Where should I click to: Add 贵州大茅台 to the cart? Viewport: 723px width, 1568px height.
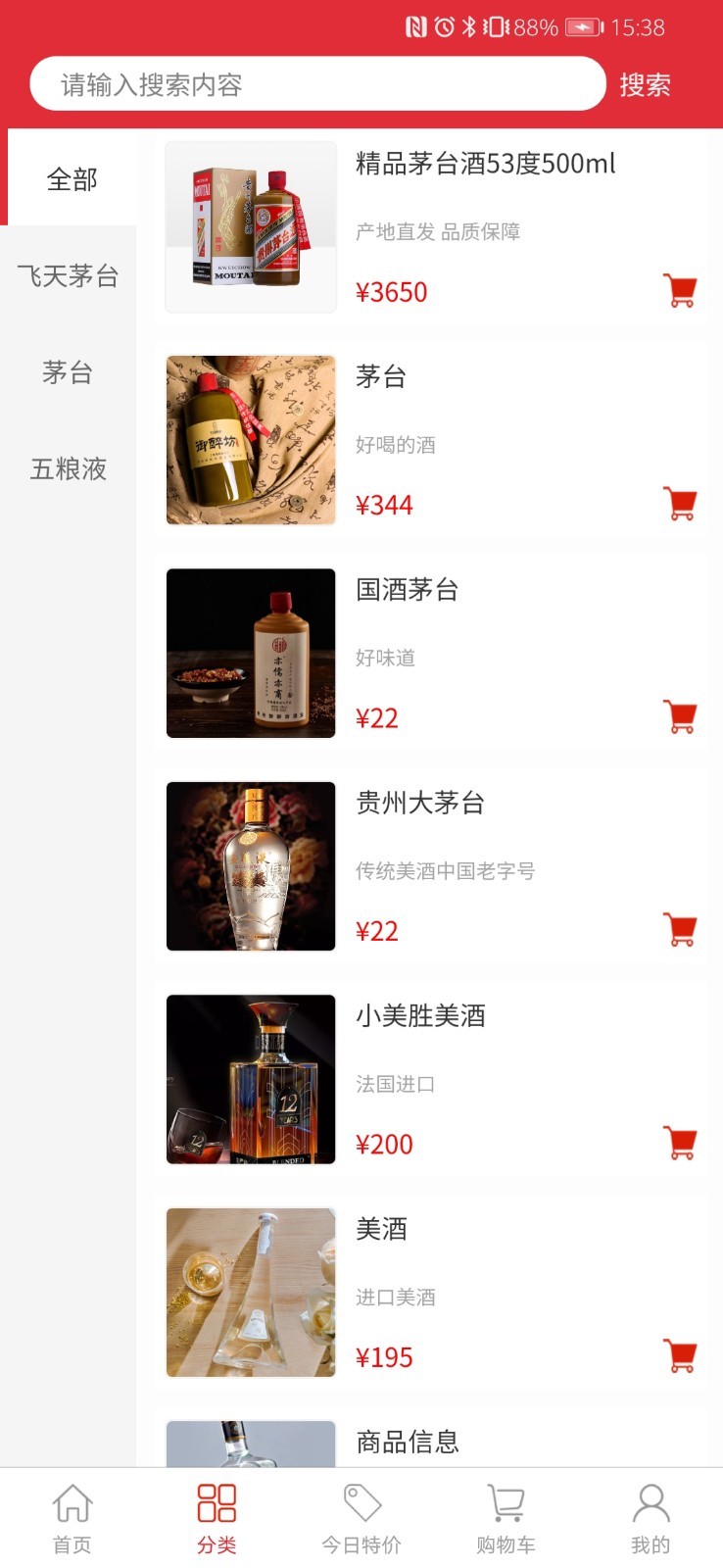tap(680, 929)
